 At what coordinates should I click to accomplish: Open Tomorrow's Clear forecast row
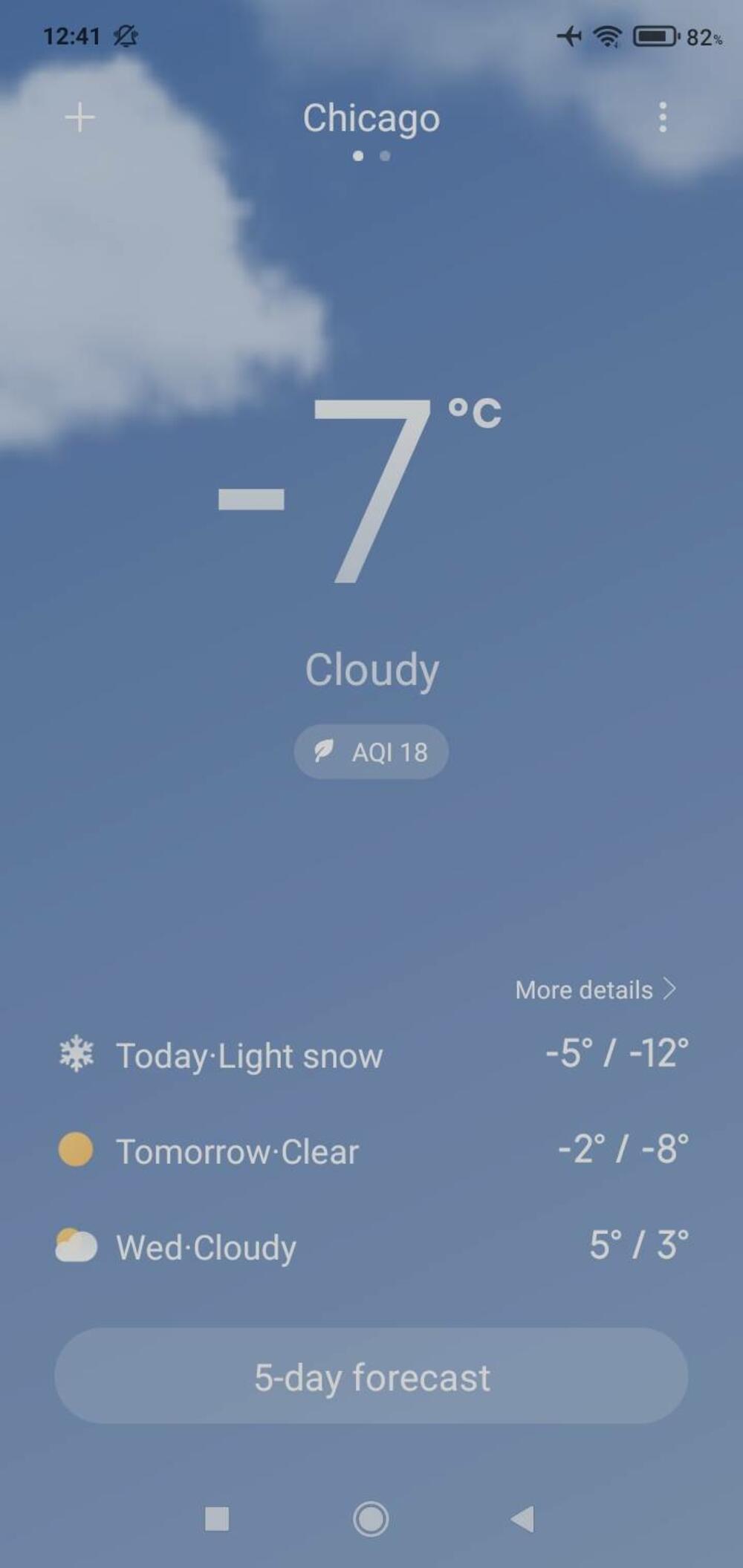371,1150
